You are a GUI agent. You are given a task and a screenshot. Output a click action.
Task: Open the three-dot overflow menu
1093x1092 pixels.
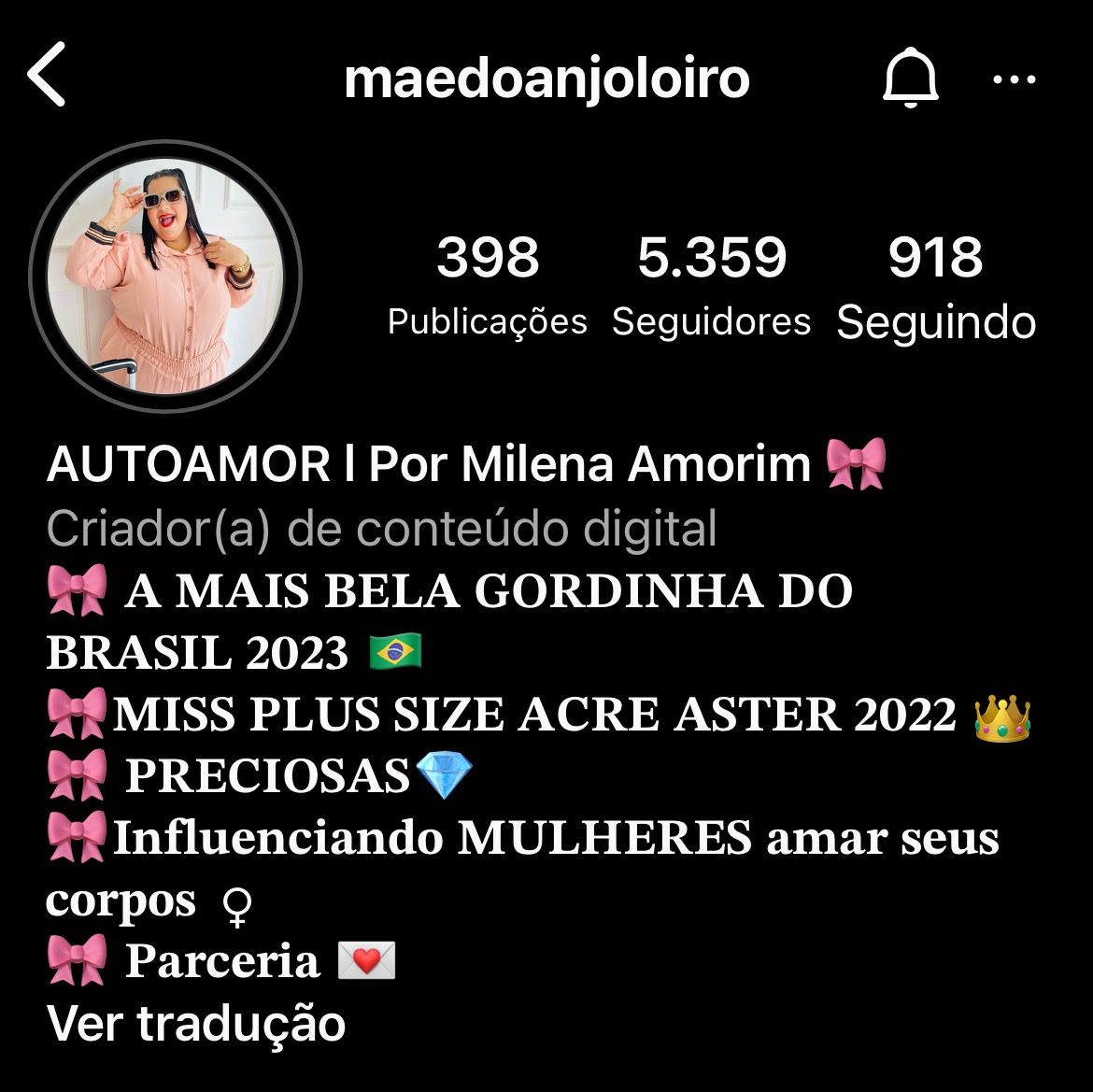coord(1015,80)
